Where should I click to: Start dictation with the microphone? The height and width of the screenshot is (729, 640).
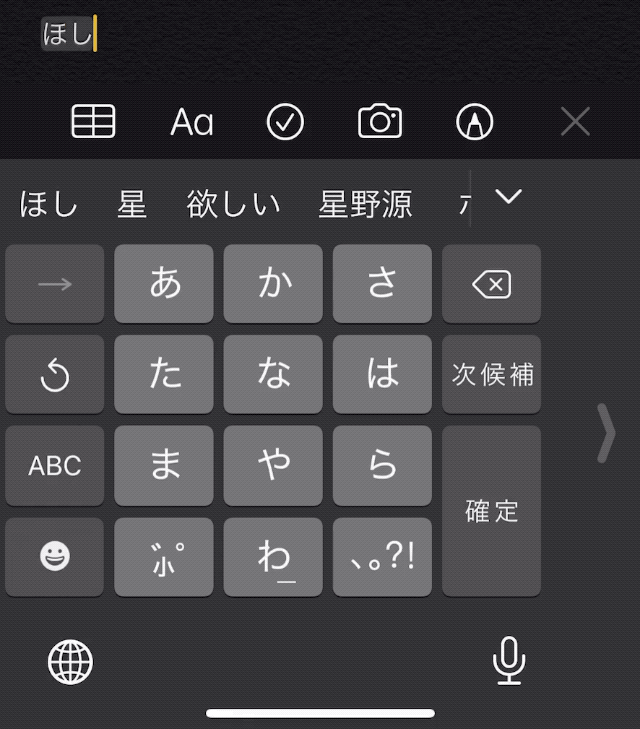[x=509, y=661]
